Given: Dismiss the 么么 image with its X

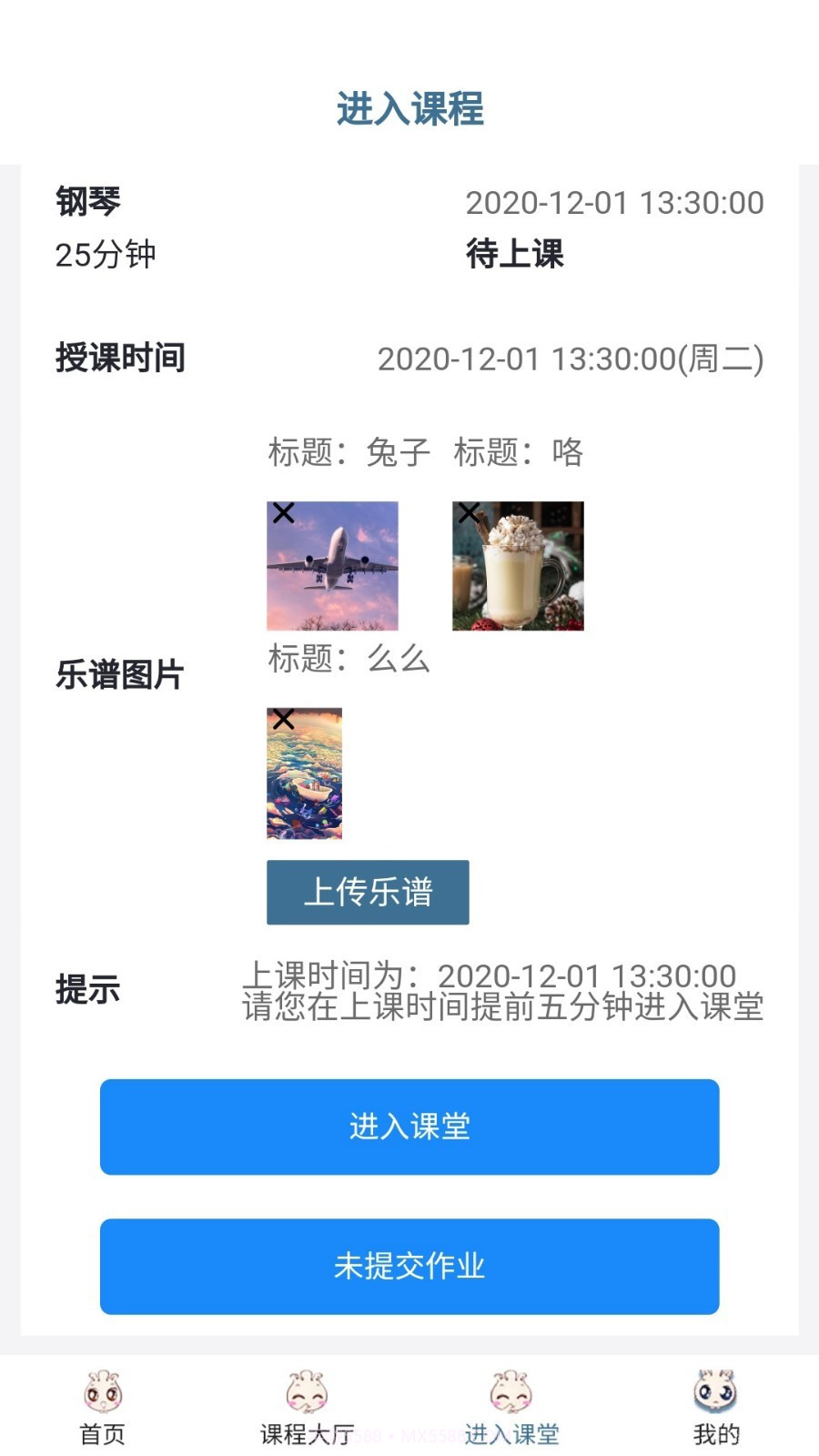Looking at the screenshot, I should click(x=282, y=719).
